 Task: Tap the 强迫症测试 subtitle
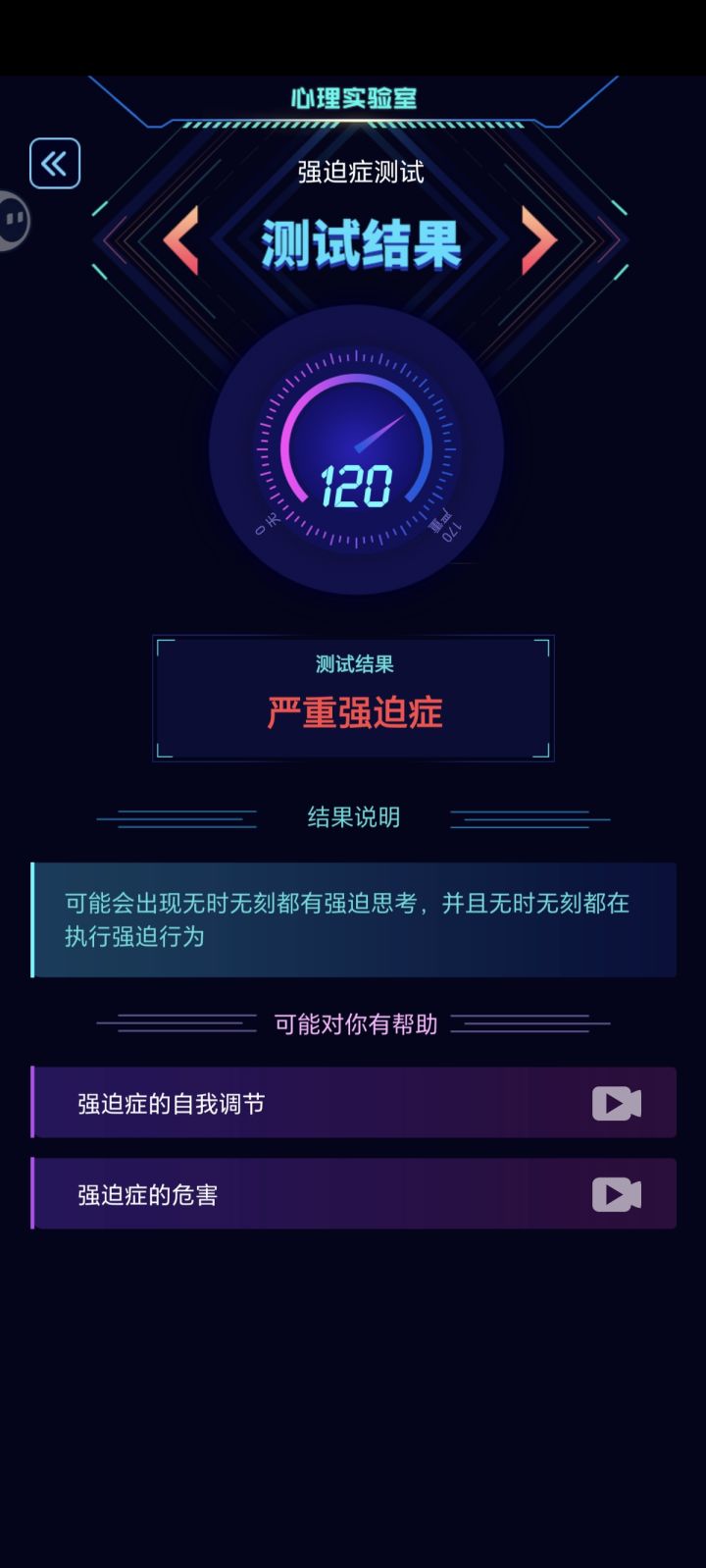pos(357,174)
